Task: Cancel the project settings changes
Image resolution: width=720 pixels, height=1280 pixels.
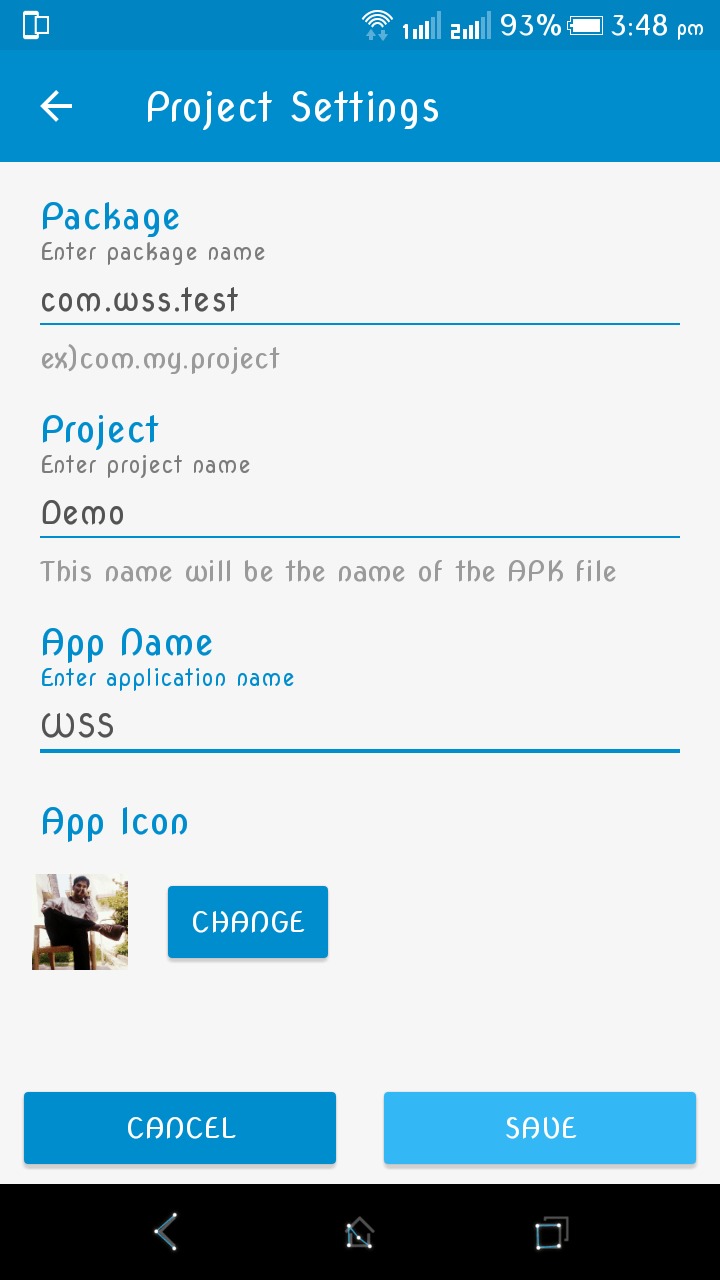Action: pos(180,1128)
